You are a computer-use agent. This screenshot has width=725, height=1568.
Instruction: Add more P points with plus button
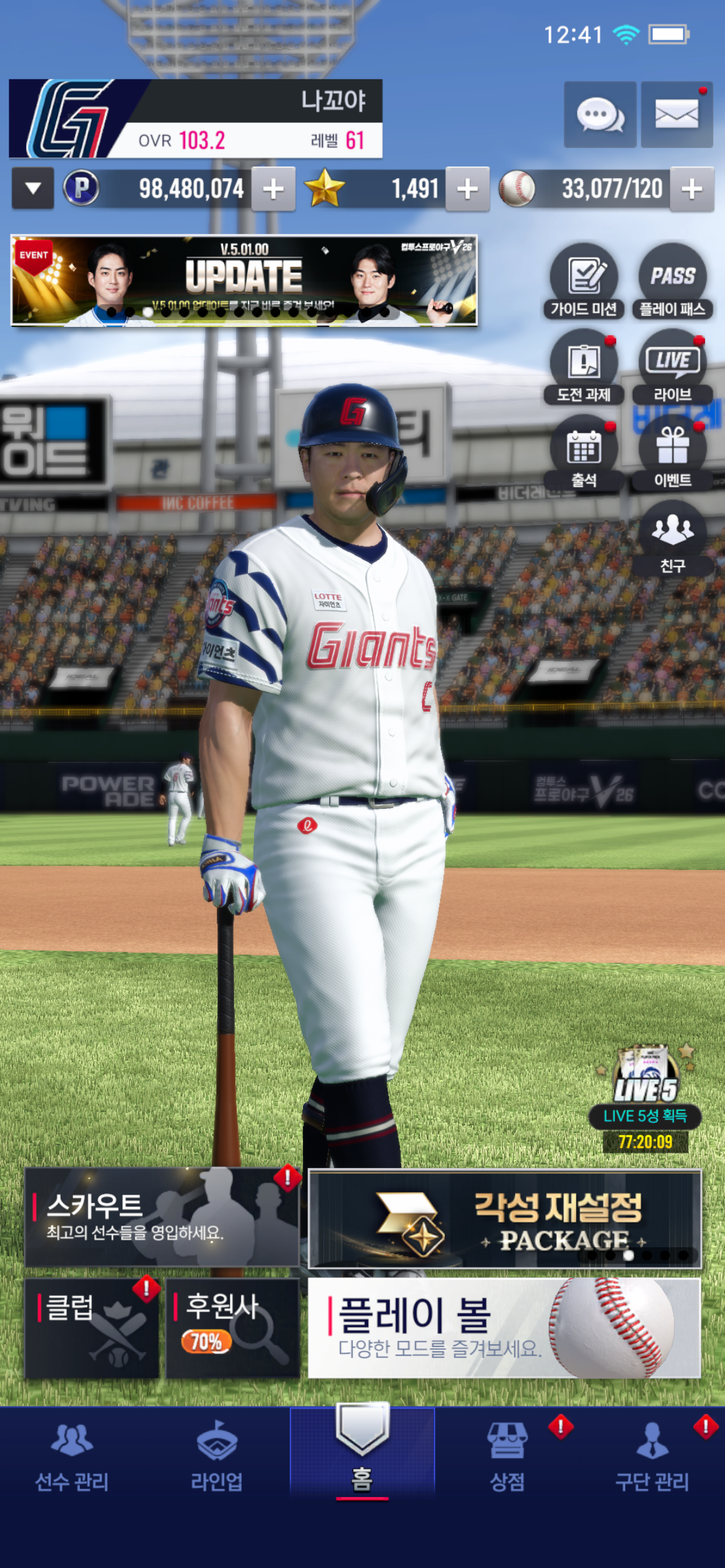coord(273,189)
